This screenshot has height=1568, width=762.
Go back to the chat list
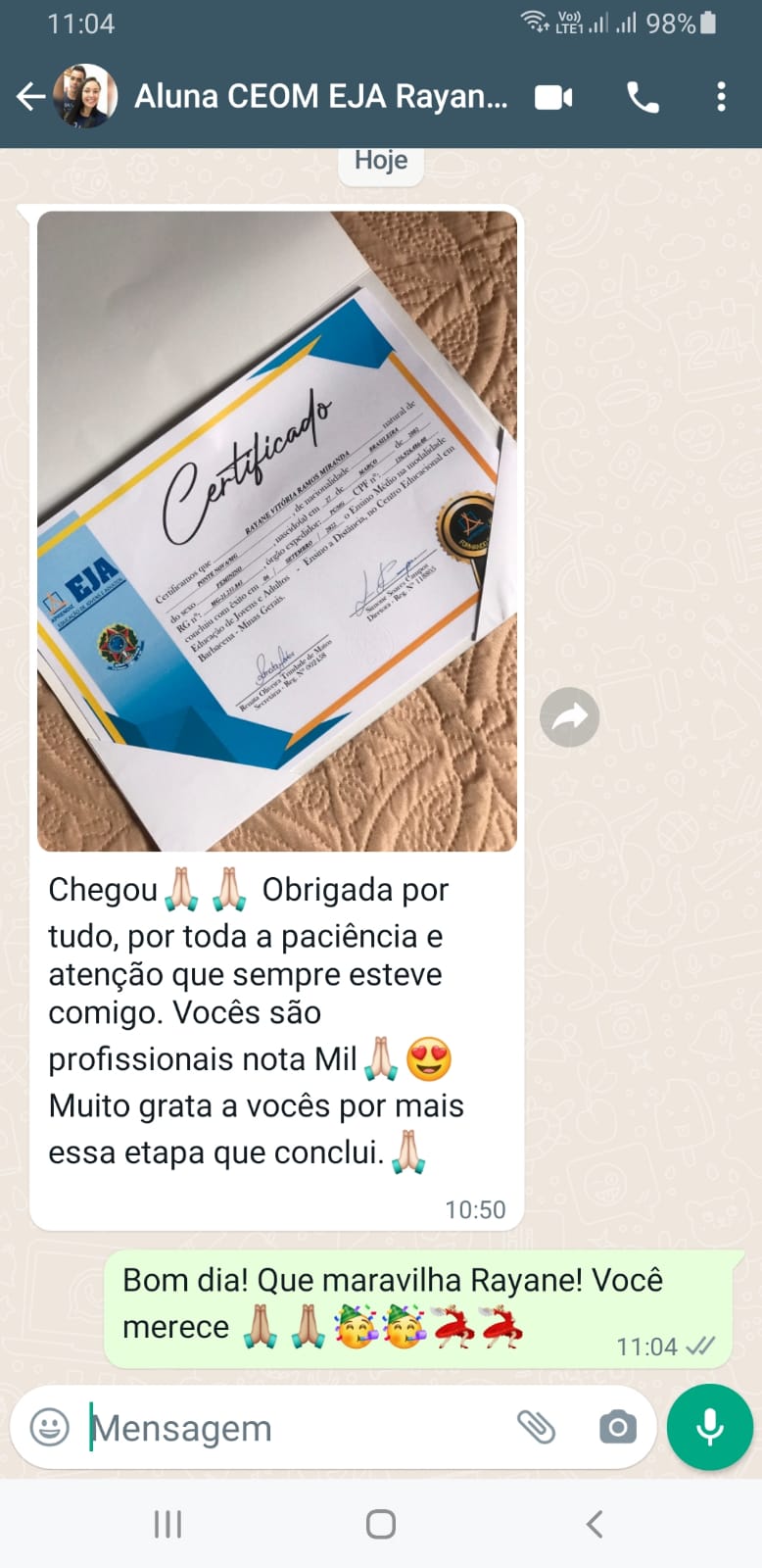pyautogui.click(x=30, y=96)
